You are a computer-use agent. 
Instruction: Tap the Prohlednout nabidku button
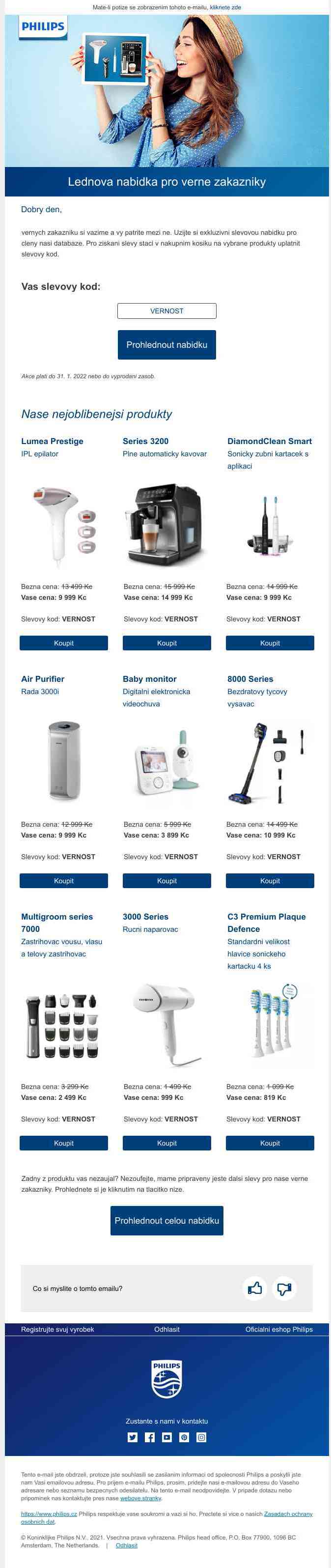(166, 344)
